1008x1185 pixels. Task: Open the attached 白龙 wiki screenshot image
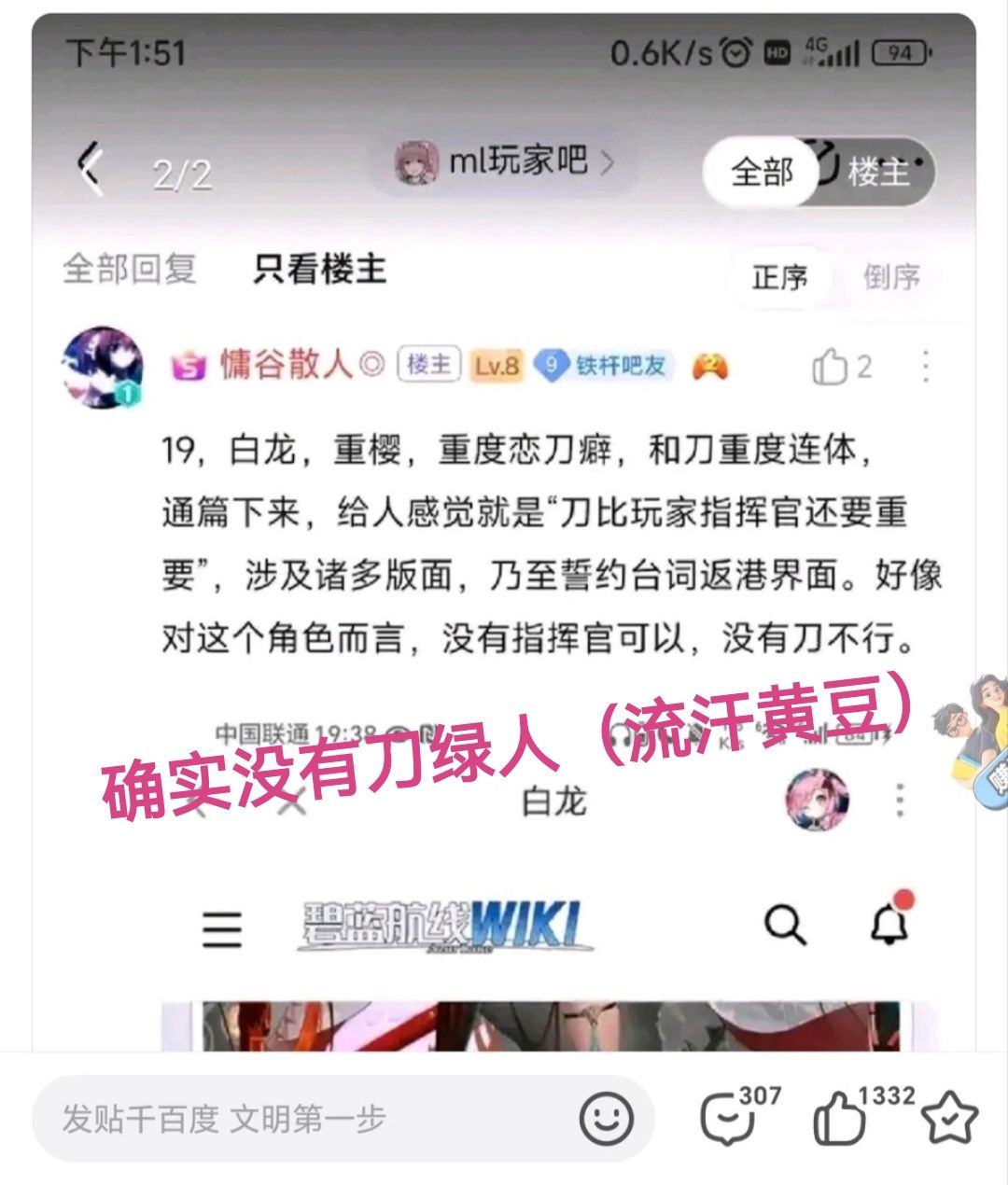click(551, 886)
